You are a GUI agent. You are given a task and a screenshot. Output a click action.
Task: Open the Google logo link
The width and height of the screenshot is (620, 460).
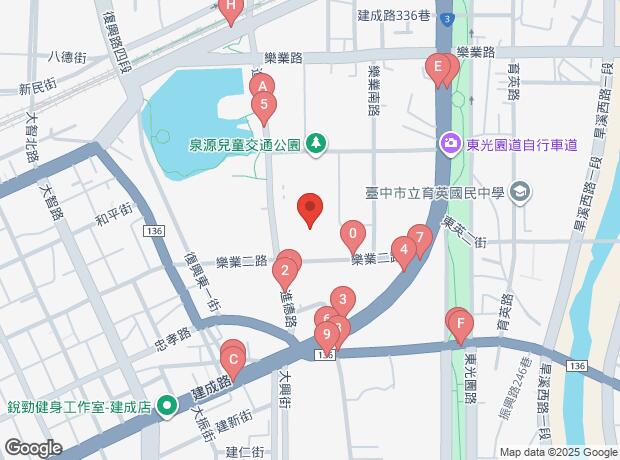click(32, 448)
